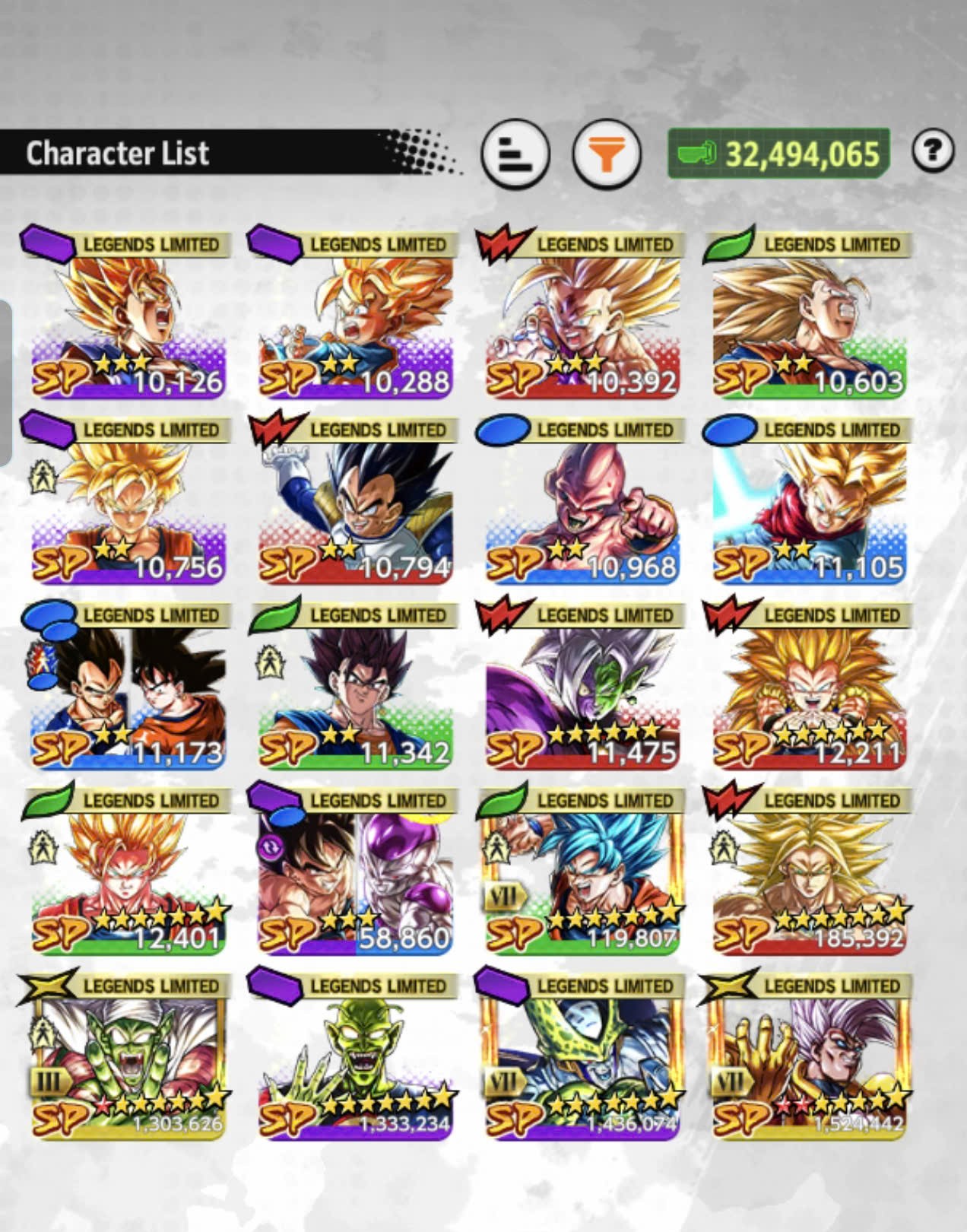Choose the character rated 11,475
Image resolution: width=967 pixels, height=1232 pixels.
(582, 684)
